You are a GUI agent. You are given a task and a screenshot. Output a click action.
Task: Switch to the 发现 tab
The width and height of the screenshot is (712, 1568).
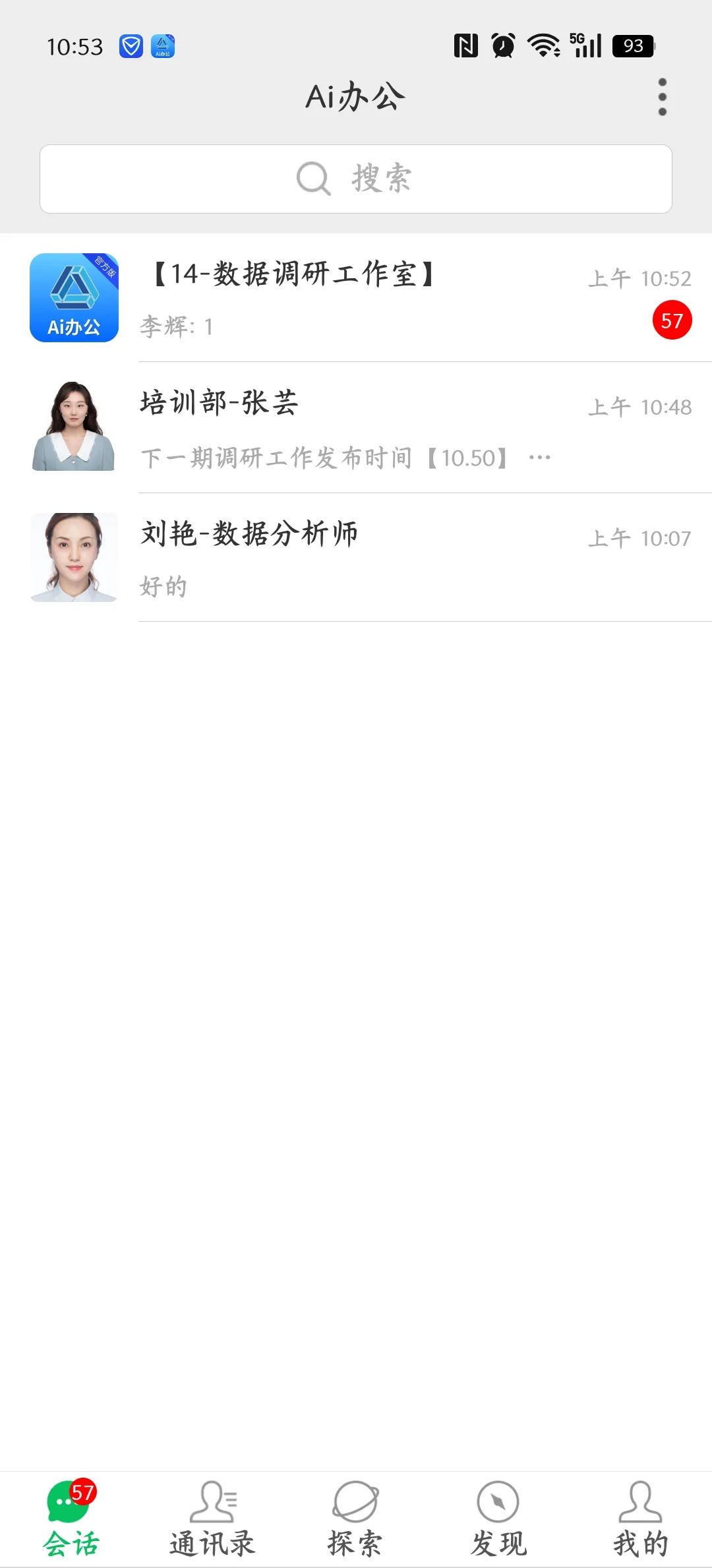click(498, 1517)
